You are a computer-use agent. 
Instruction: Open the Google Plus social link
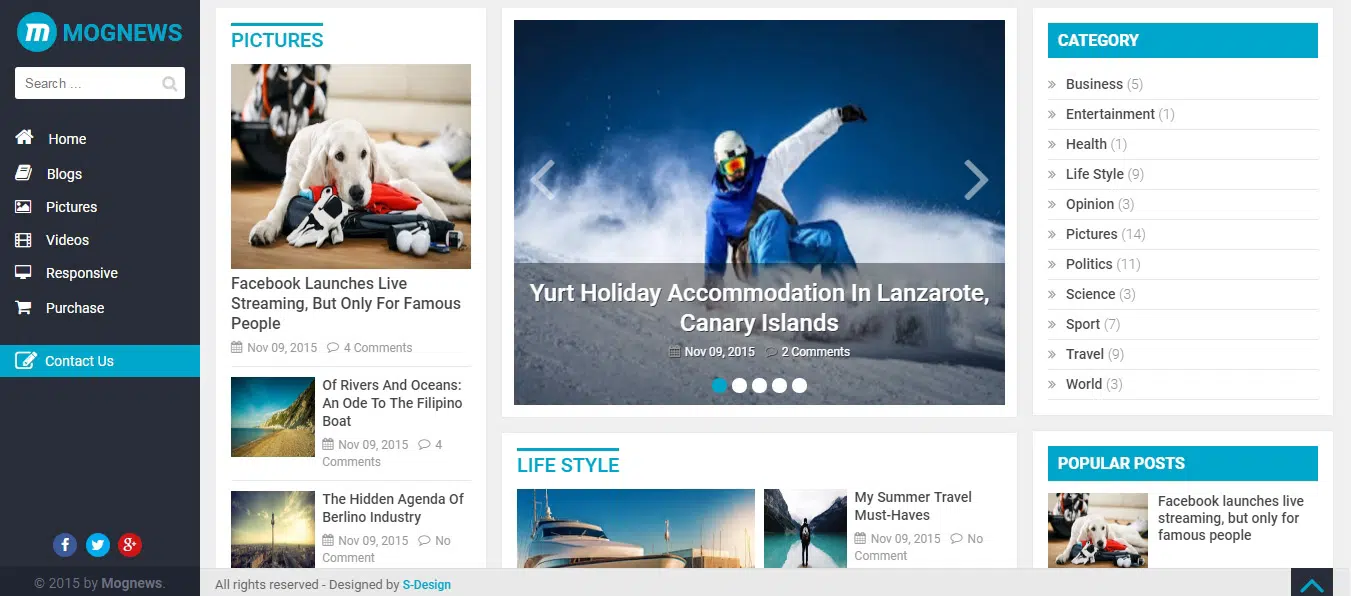(129, 545)
